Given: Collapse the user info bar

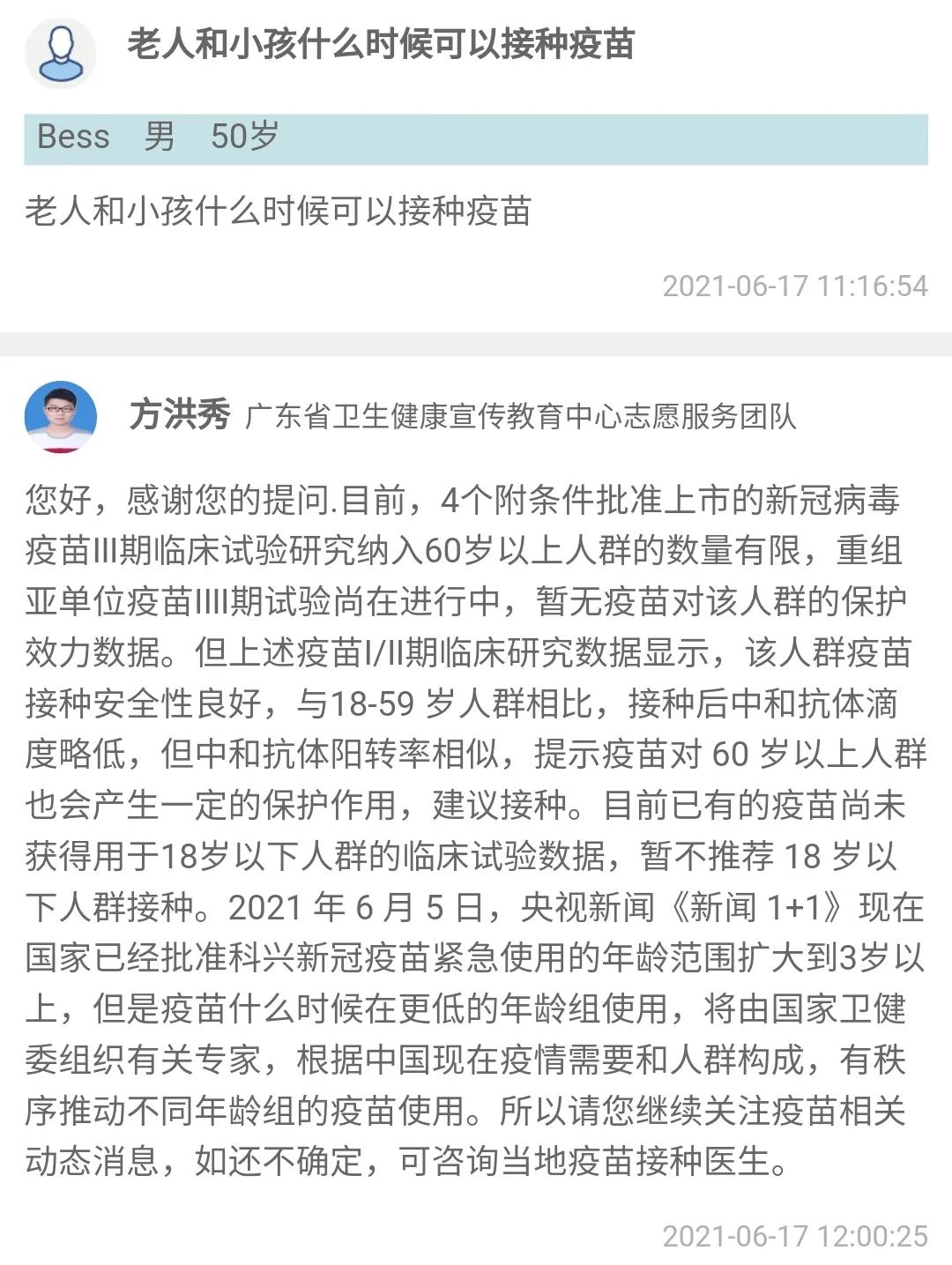Looking at the screenshot, I should (x=476, y=136).
